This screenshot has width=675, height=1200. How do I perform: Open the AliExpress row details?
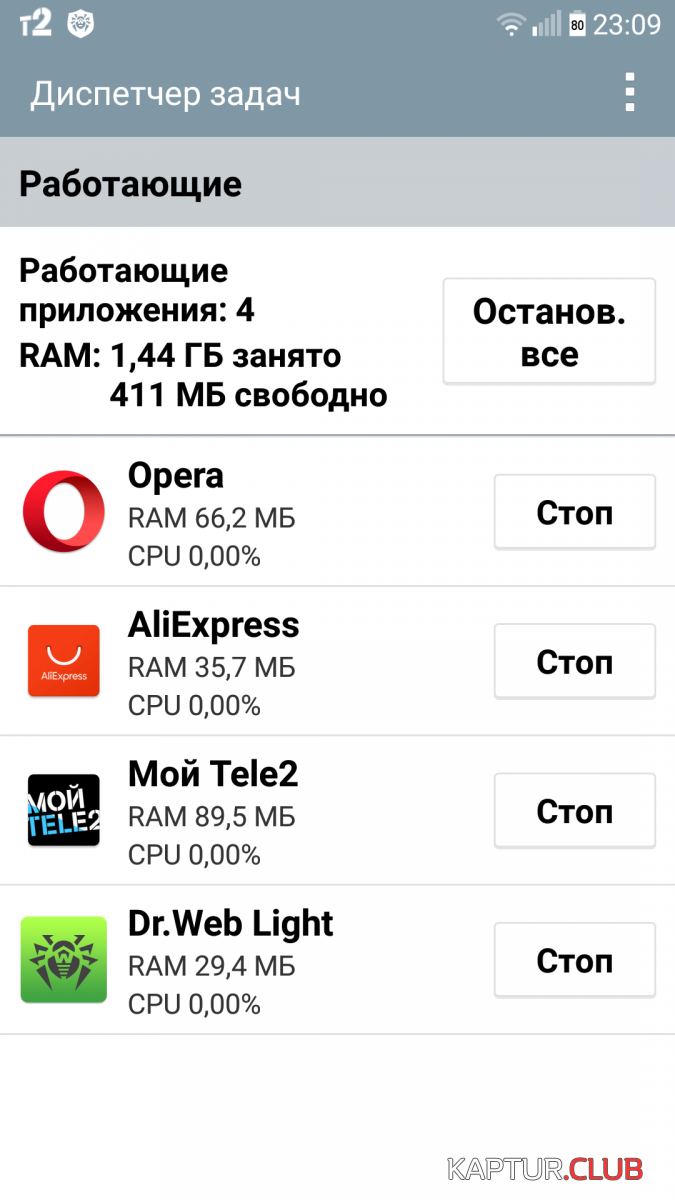(x=337, y=661)
